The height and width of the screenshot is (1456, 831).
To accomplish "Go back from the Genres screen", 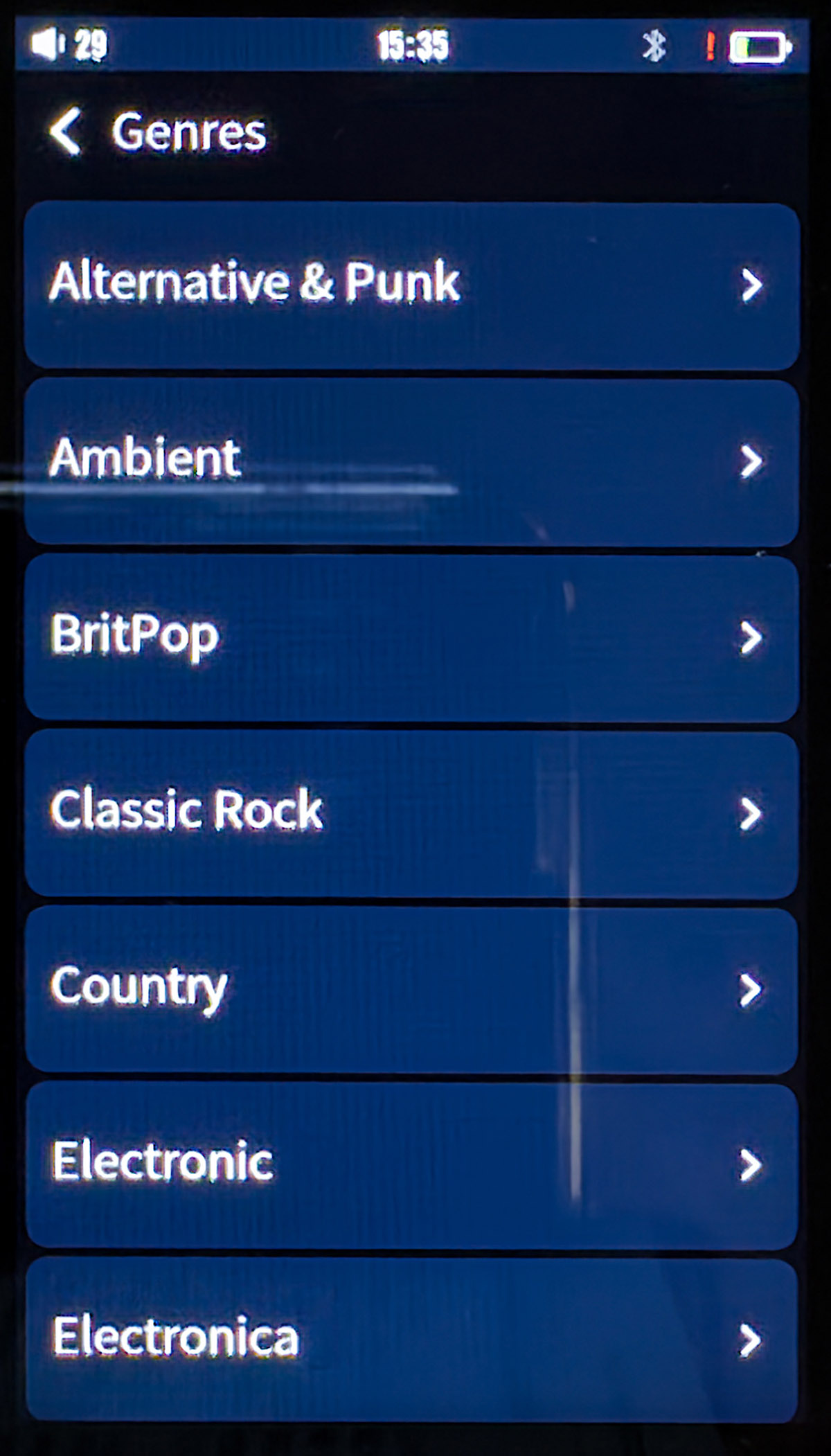I will 66,131.
